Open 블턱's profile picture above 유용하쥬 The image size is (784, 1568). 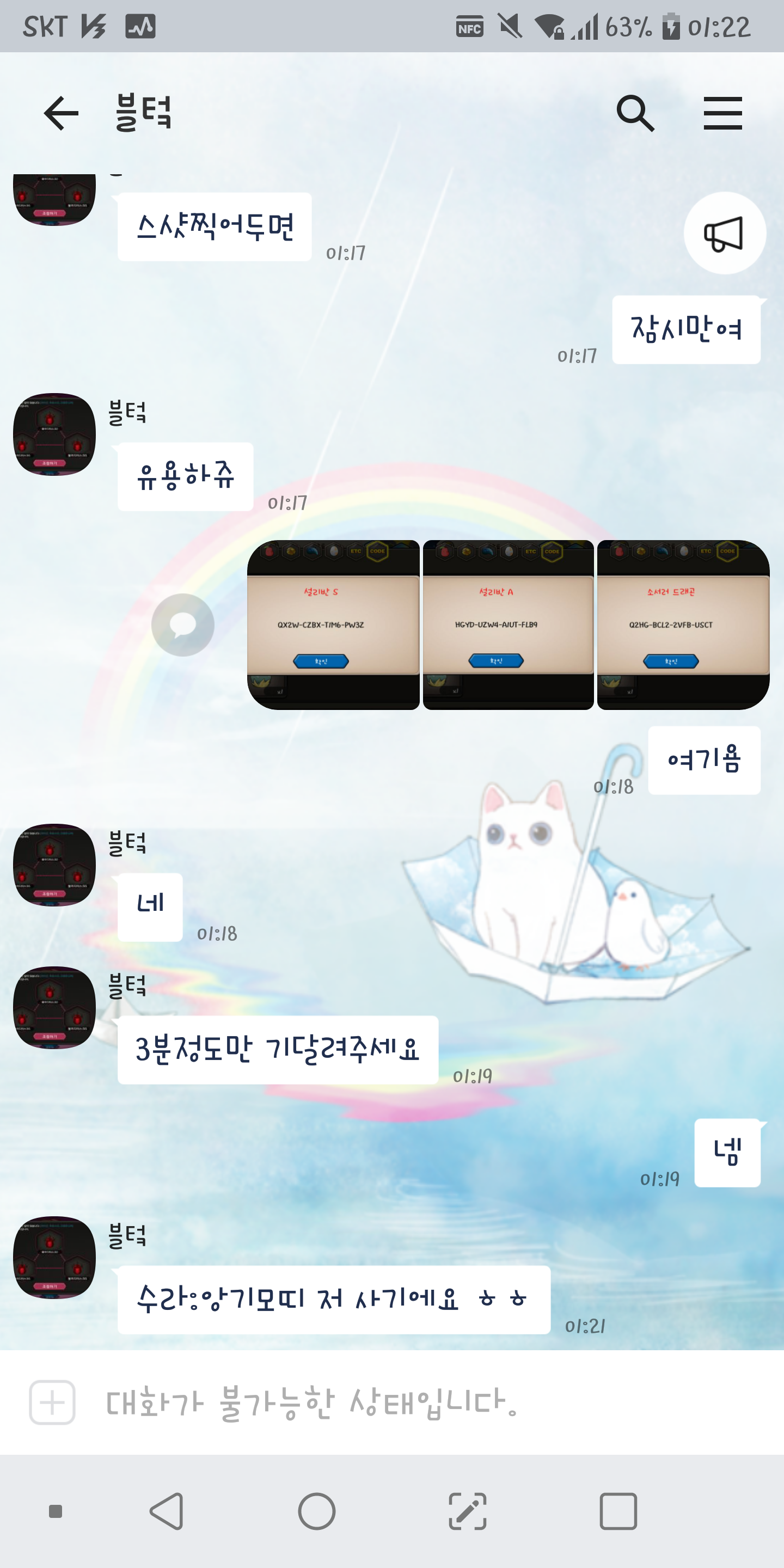54,434
